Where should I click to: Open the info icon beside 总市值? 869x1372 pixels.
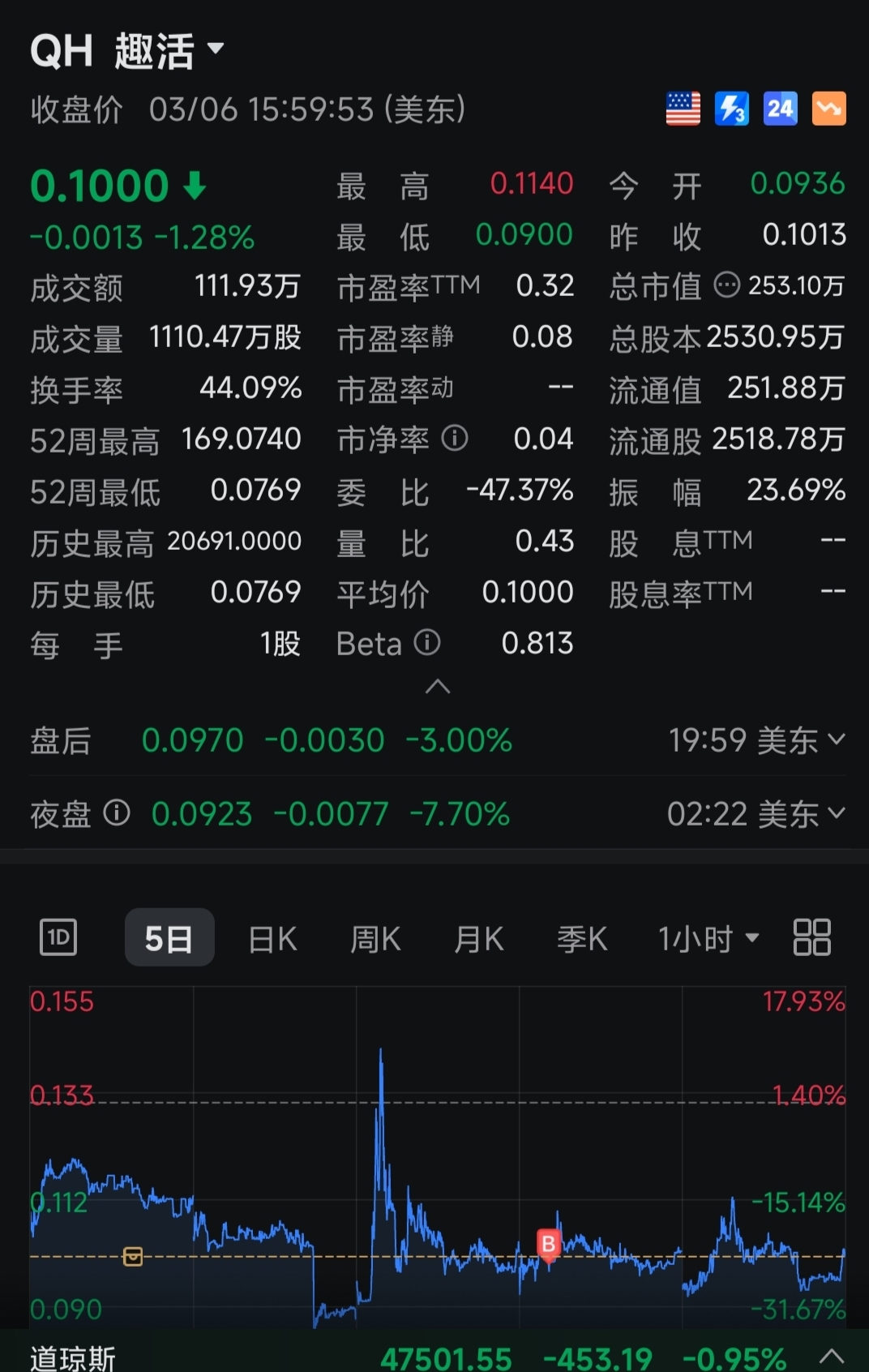tap(726, 285)
